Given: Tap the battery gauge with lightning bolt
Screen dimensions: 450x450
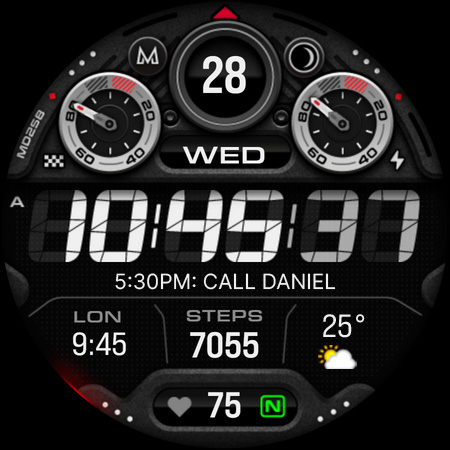Looking at the screenshot, I should click(342, 122).
